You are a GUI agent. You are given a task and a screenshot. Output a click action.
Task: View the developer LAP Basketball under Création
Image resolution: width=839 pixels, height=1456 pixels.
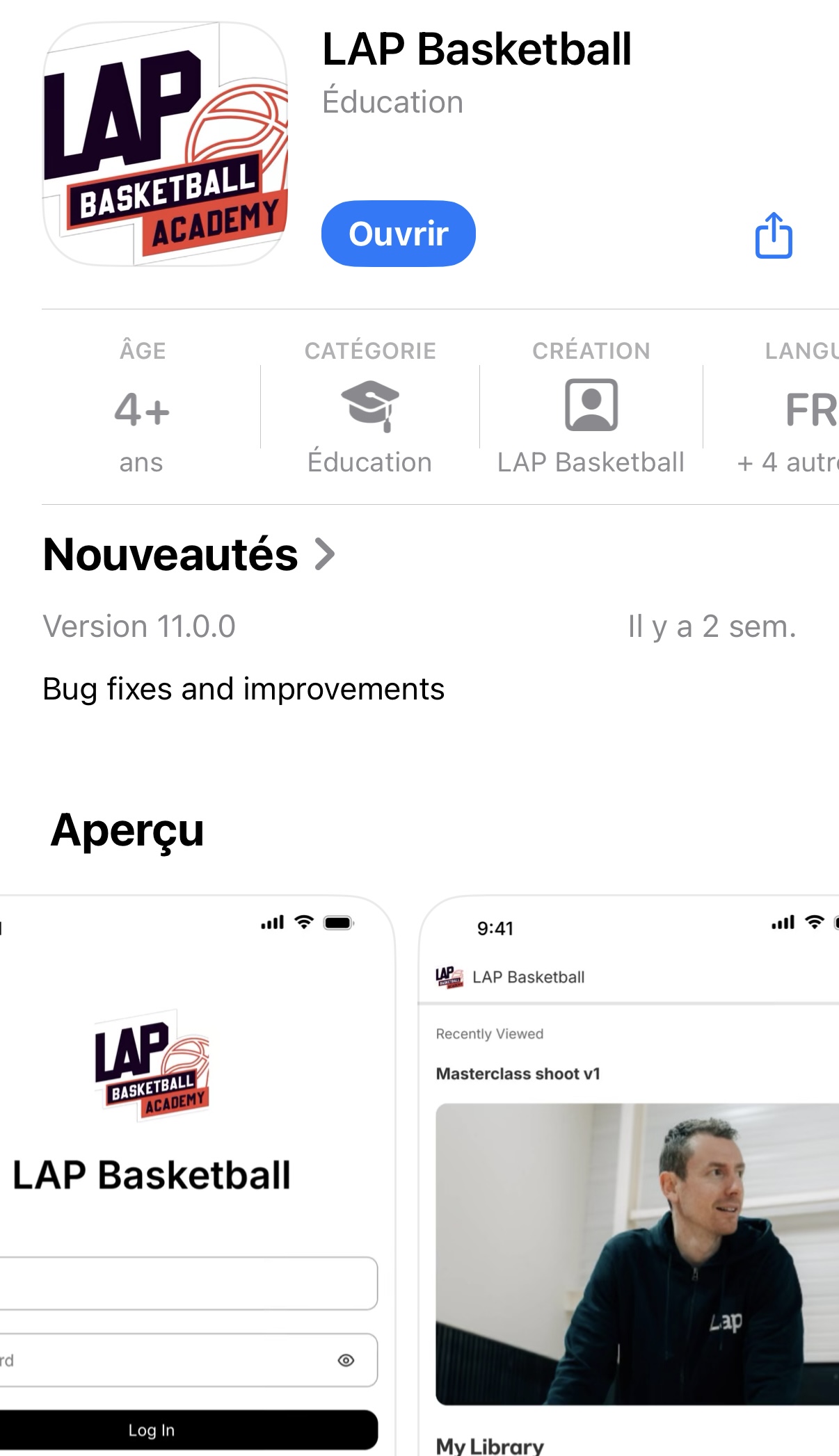(x=591, y=424)
